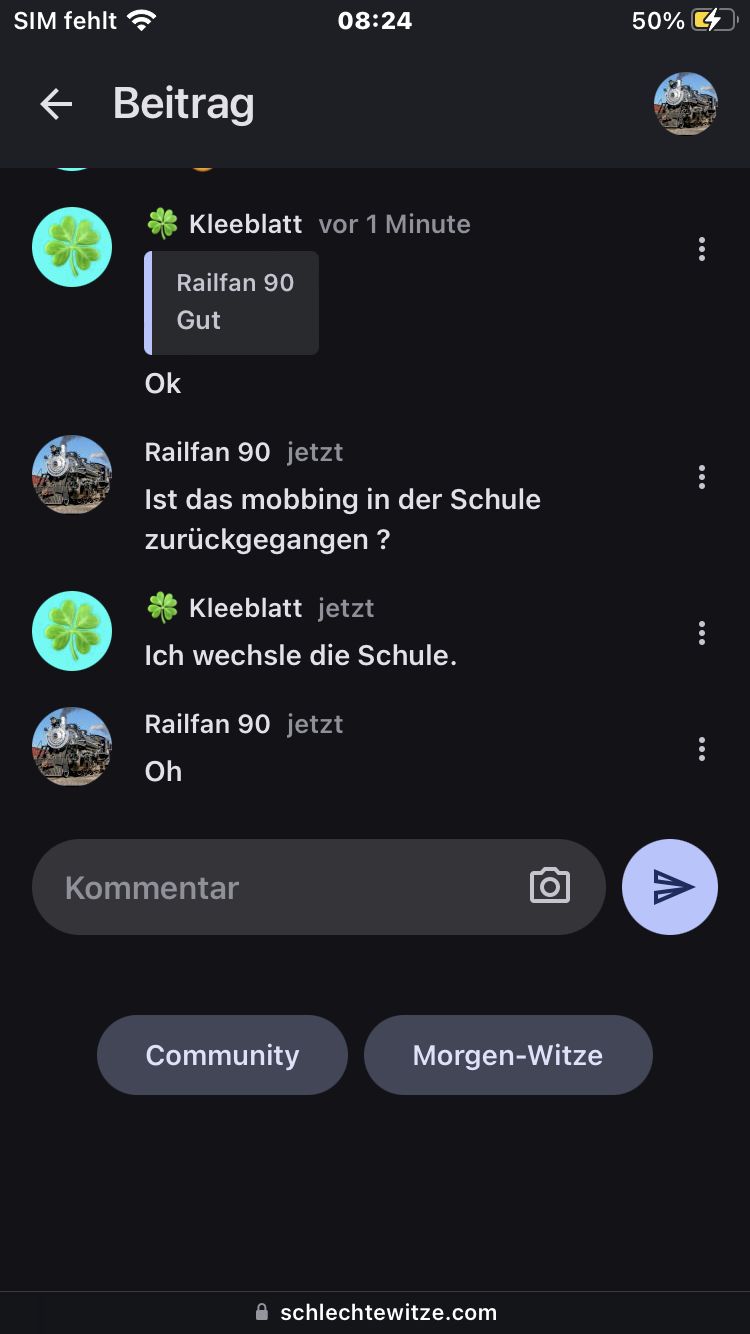Go to Morgen-Witze
Image resolution: width=750 pixels, height=1334 pixels.
click(508, 1055)
